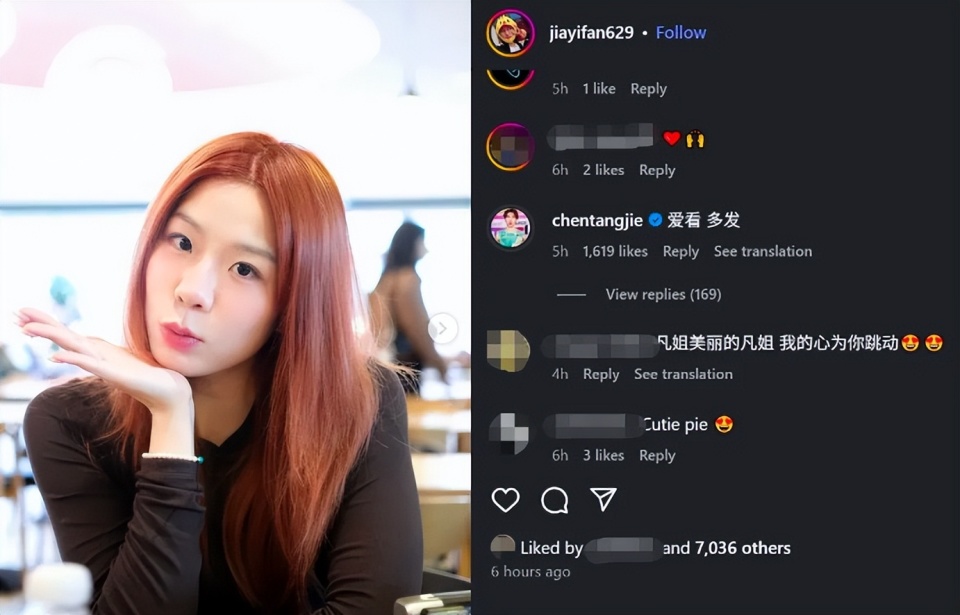The image size is (960, 615).
Task: Reply to the Cutie pie comment
Action: pos(657,455)
